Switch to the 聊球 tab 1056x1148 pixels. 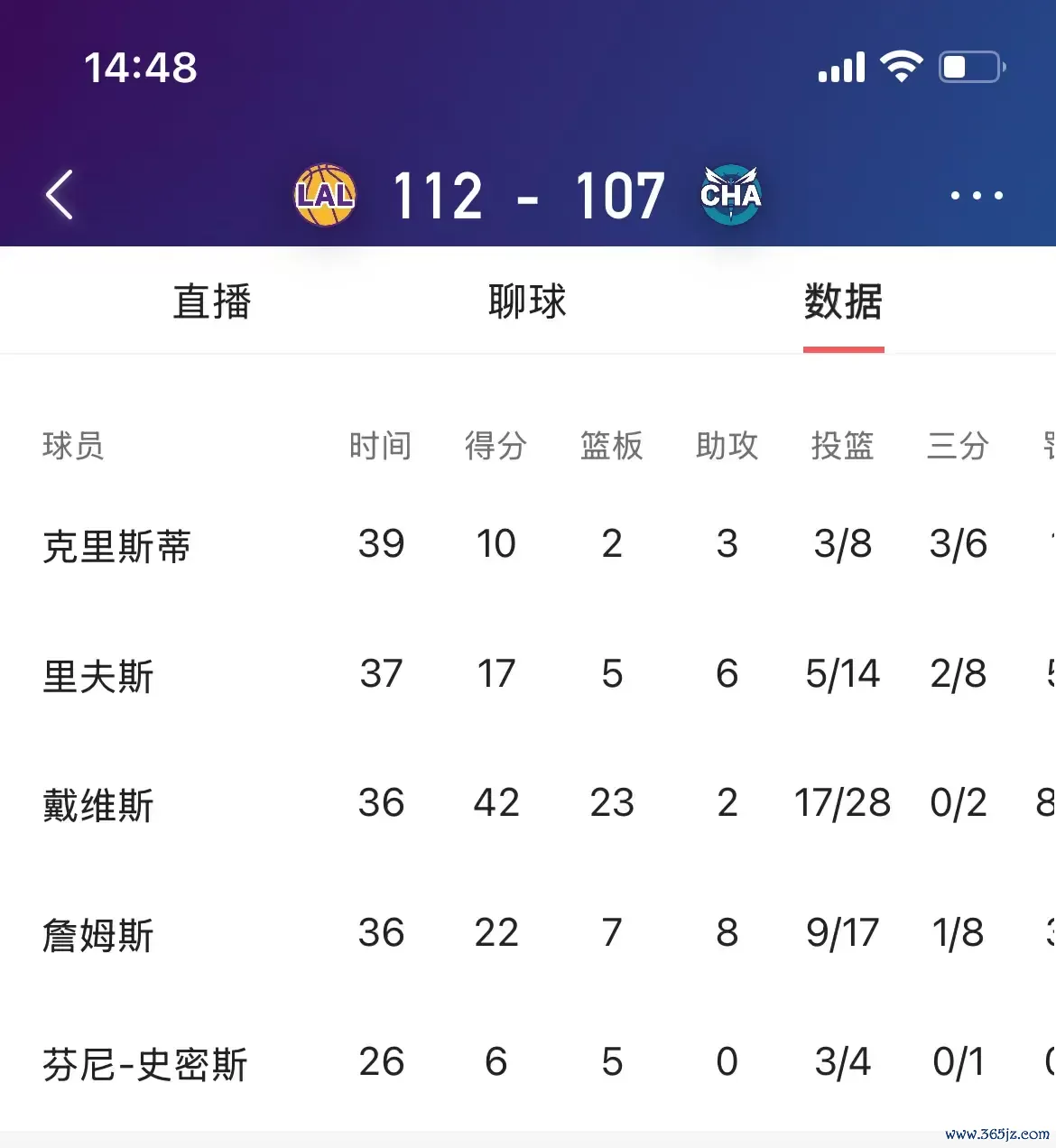(527, 301)
